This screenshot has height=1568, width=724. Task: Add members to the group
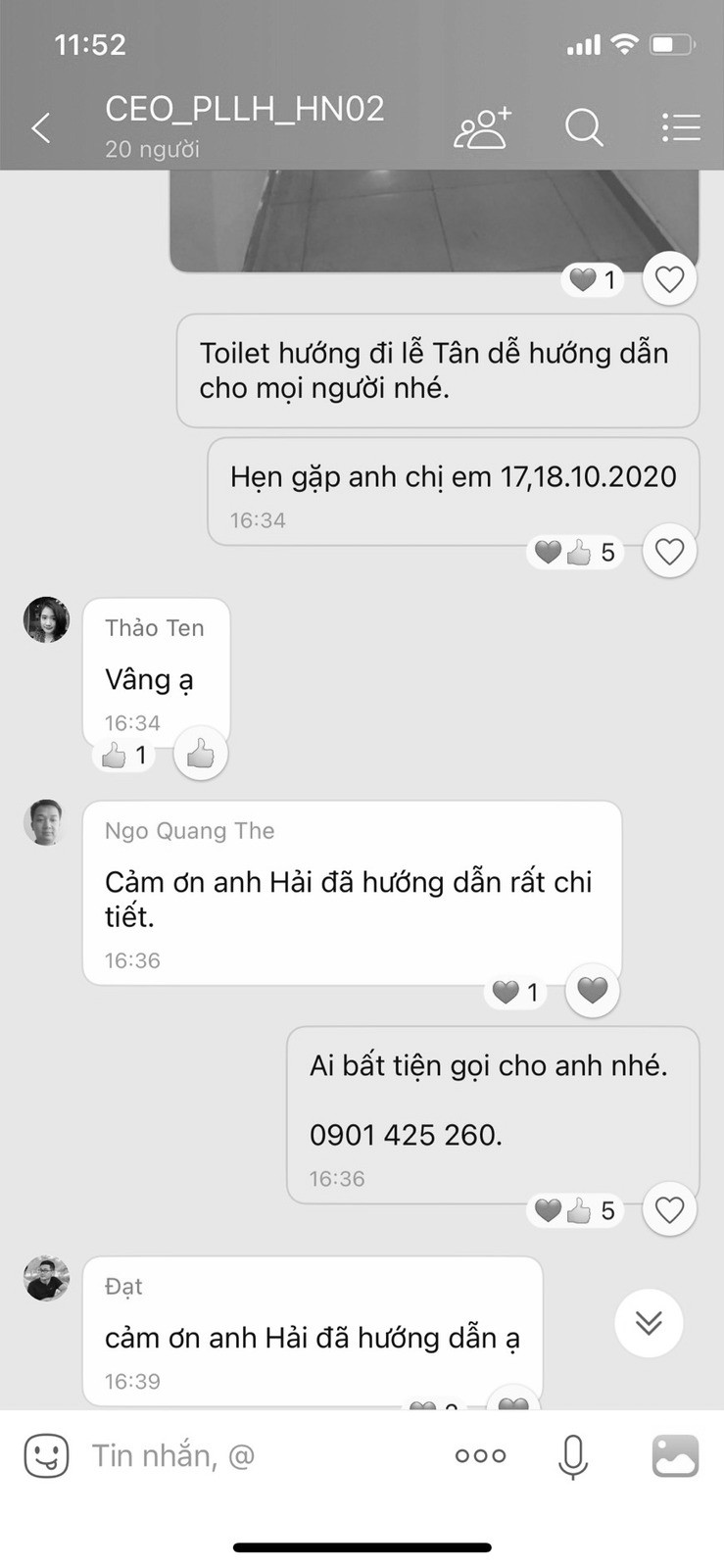pos(482,127)
